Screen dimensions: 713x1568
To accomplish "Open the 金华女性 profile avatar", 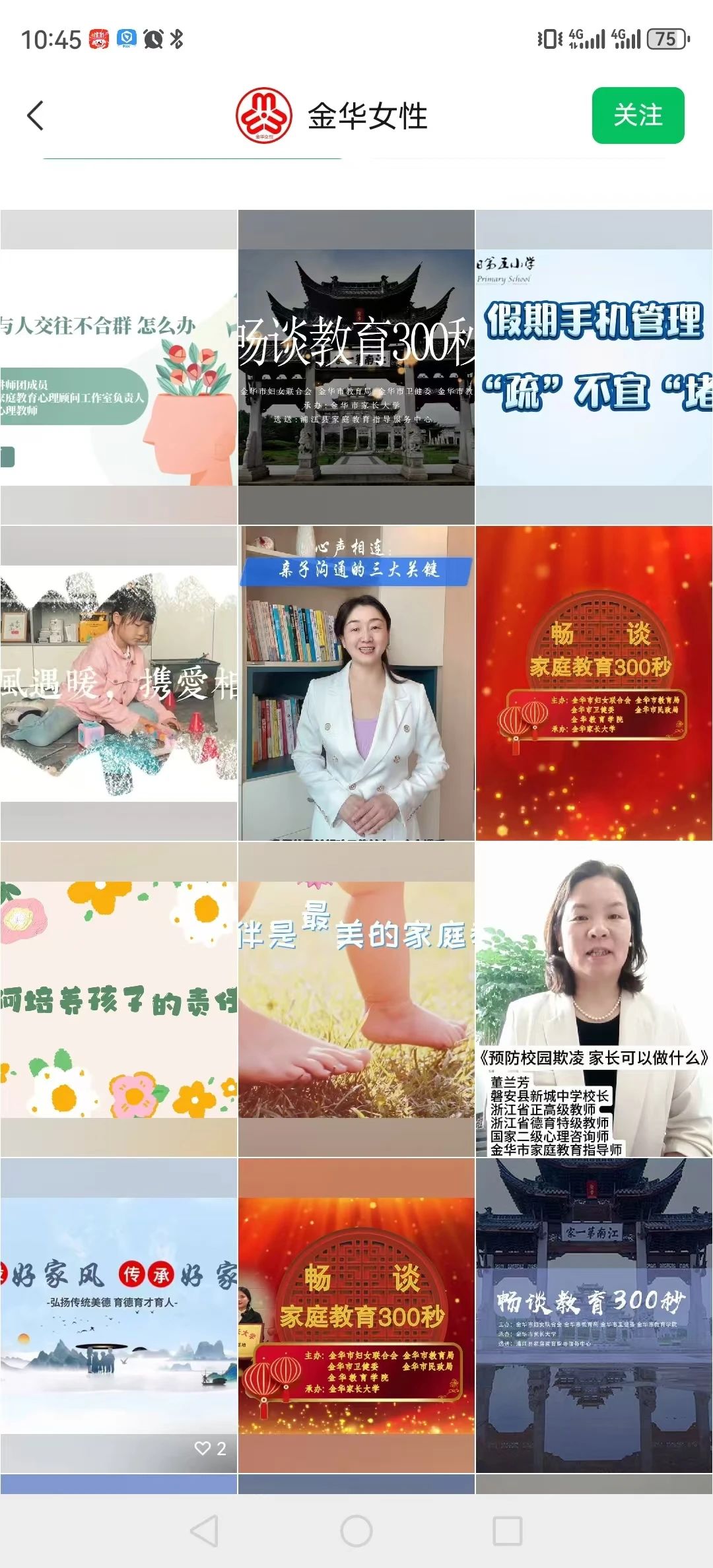I will click(x=264, y=116).
